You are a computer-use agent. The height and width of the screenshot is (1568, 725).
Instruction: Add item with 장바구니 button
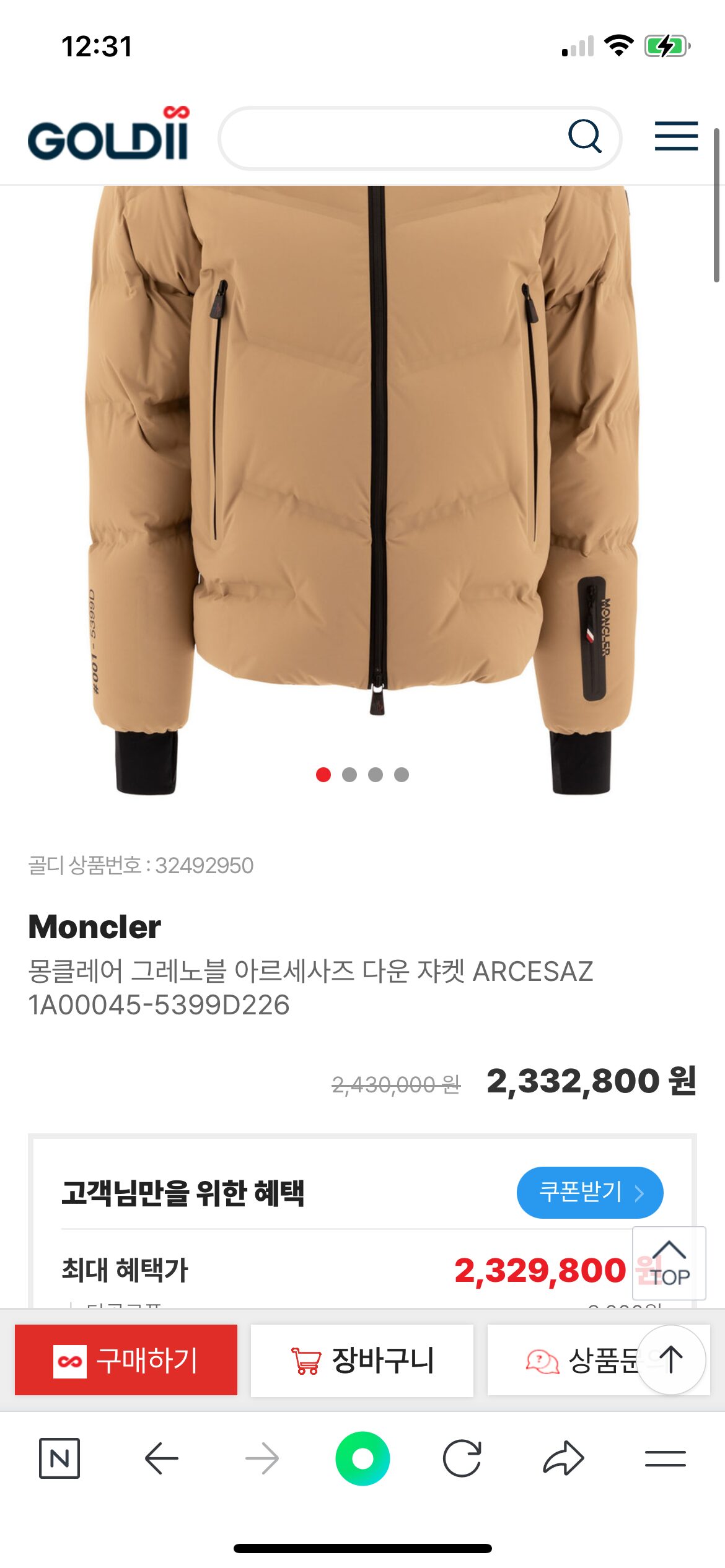362,1360
